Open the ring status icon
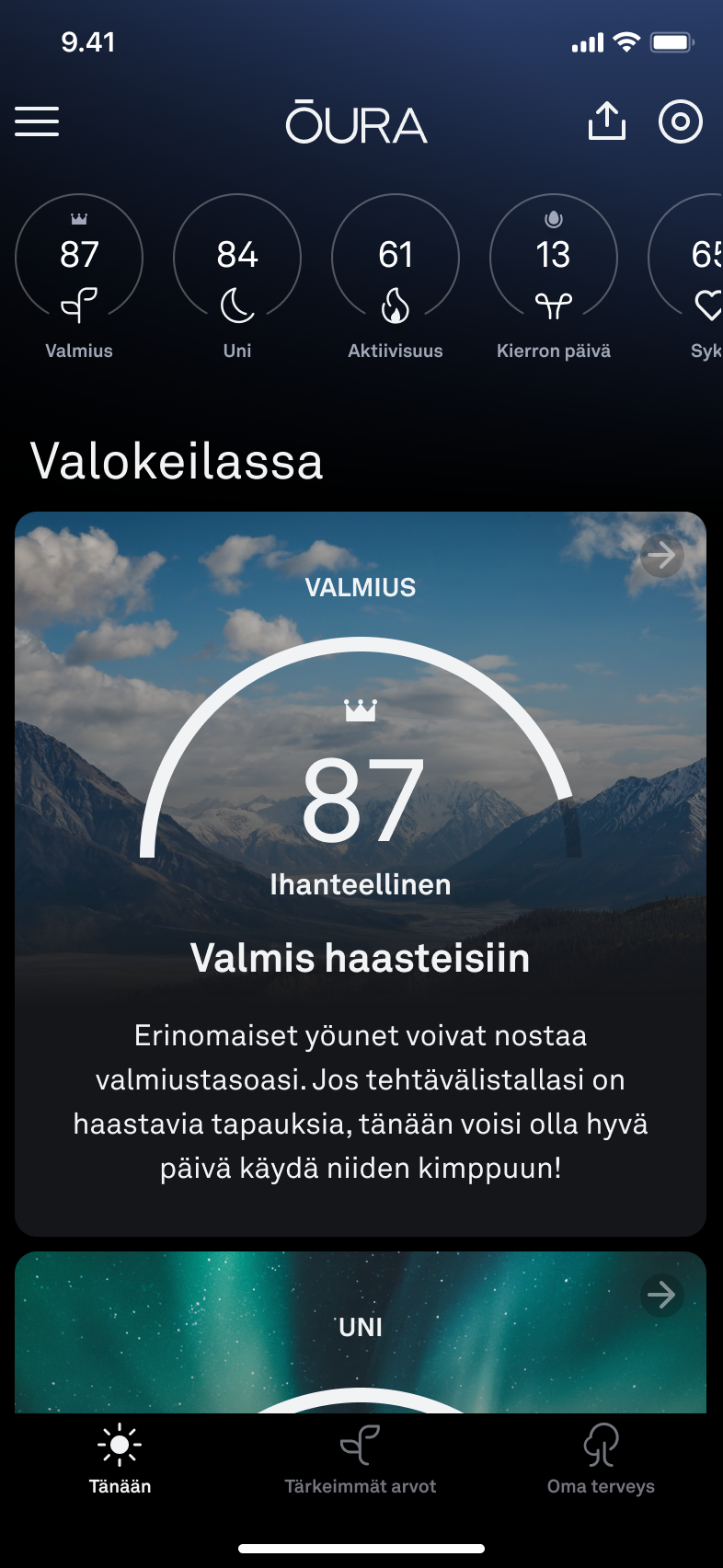The image size is (723, 1568). coord(681,121)
